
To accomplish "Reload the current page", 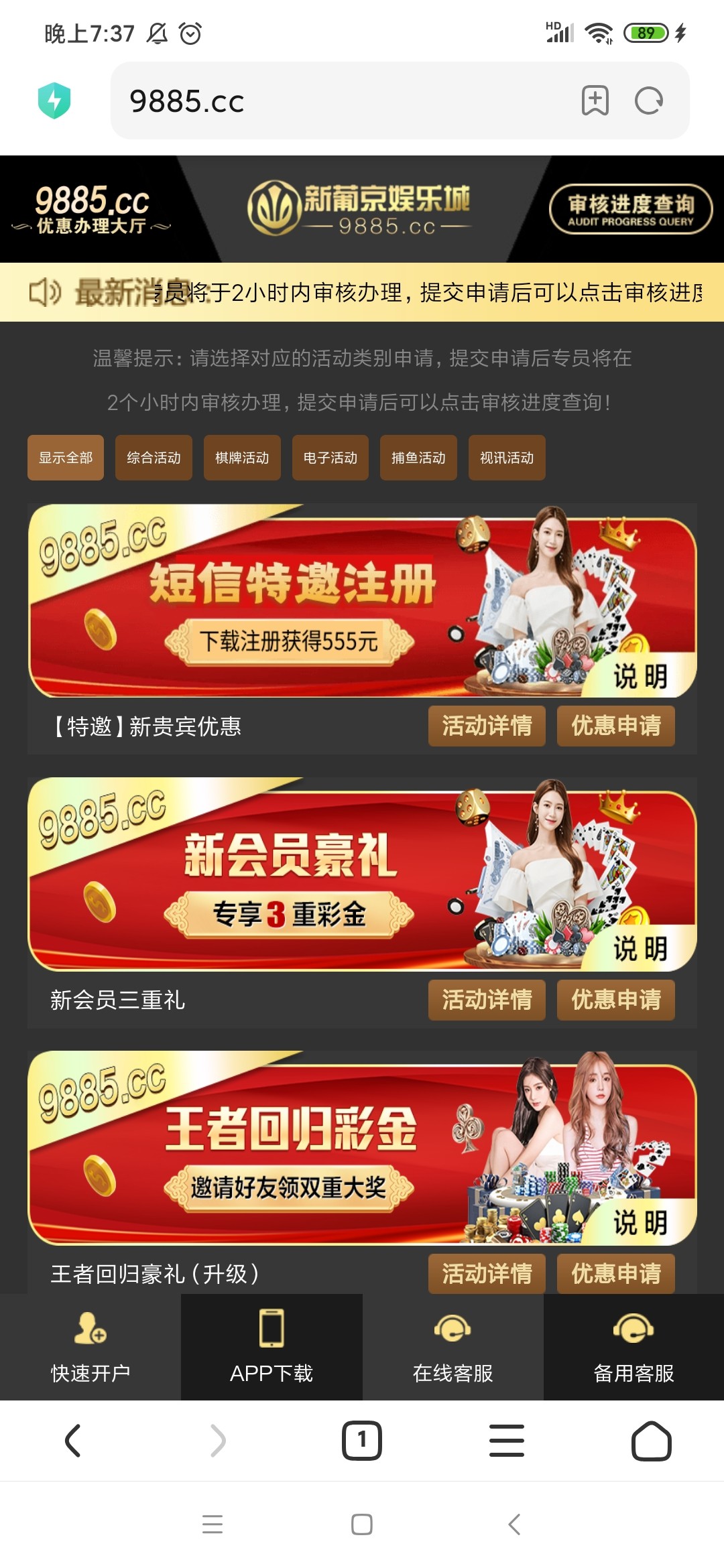I will pyautogui.click(x=648, y=101).
